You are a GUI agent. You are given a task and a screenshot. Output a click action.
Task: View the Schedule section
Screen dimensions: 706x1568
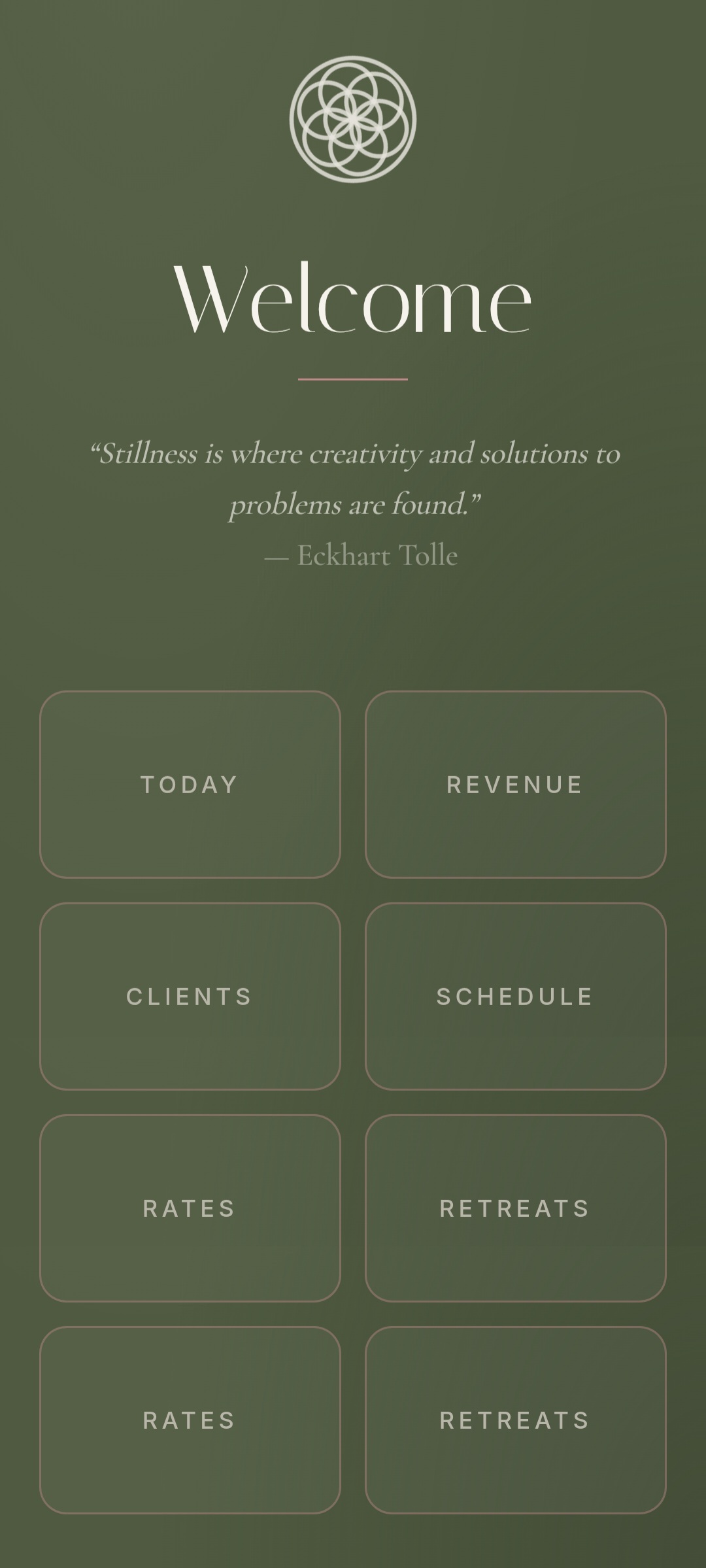click(515, 996)
